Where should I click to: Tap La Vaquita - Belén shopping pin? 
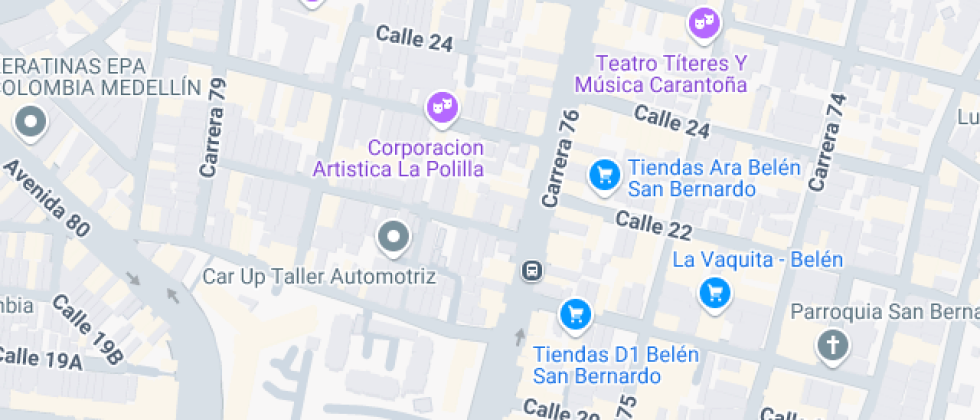(x=714, y=292)
